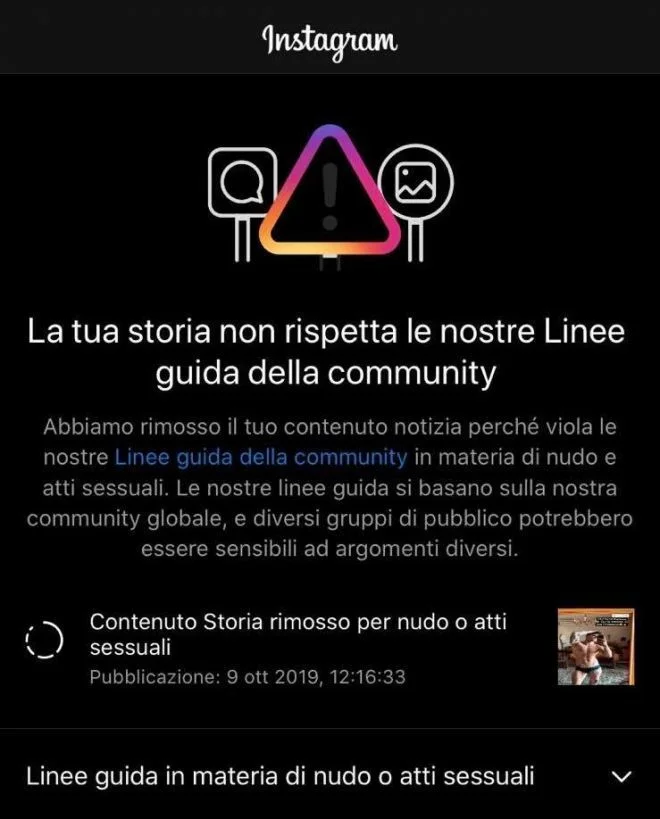
Task: Expand Linee guida in materia di nudo section
Action: (x=622, y=777)
